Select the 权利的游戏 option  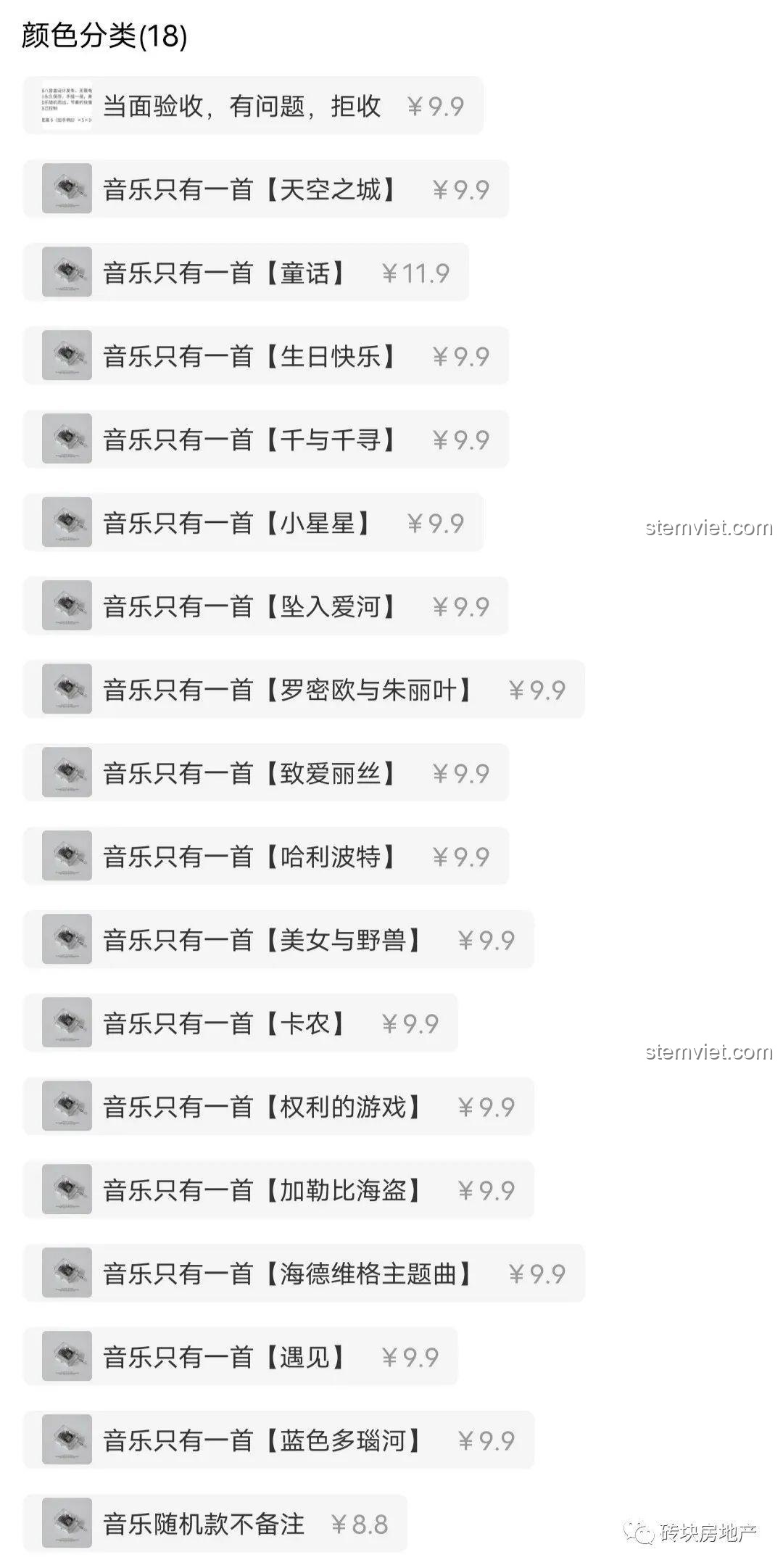click(x=278, y=1107)
